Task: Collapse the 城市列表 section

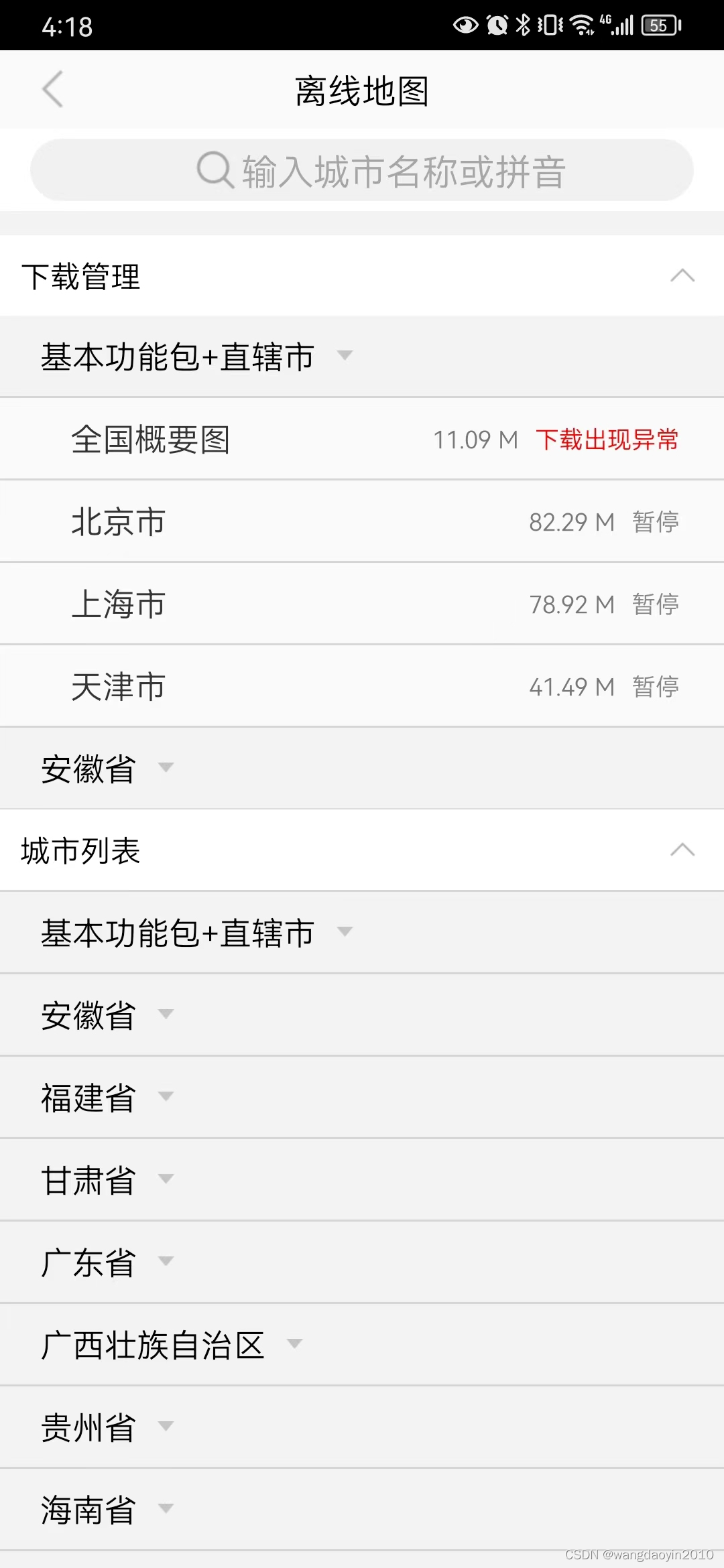Action: tap(682, 850)
